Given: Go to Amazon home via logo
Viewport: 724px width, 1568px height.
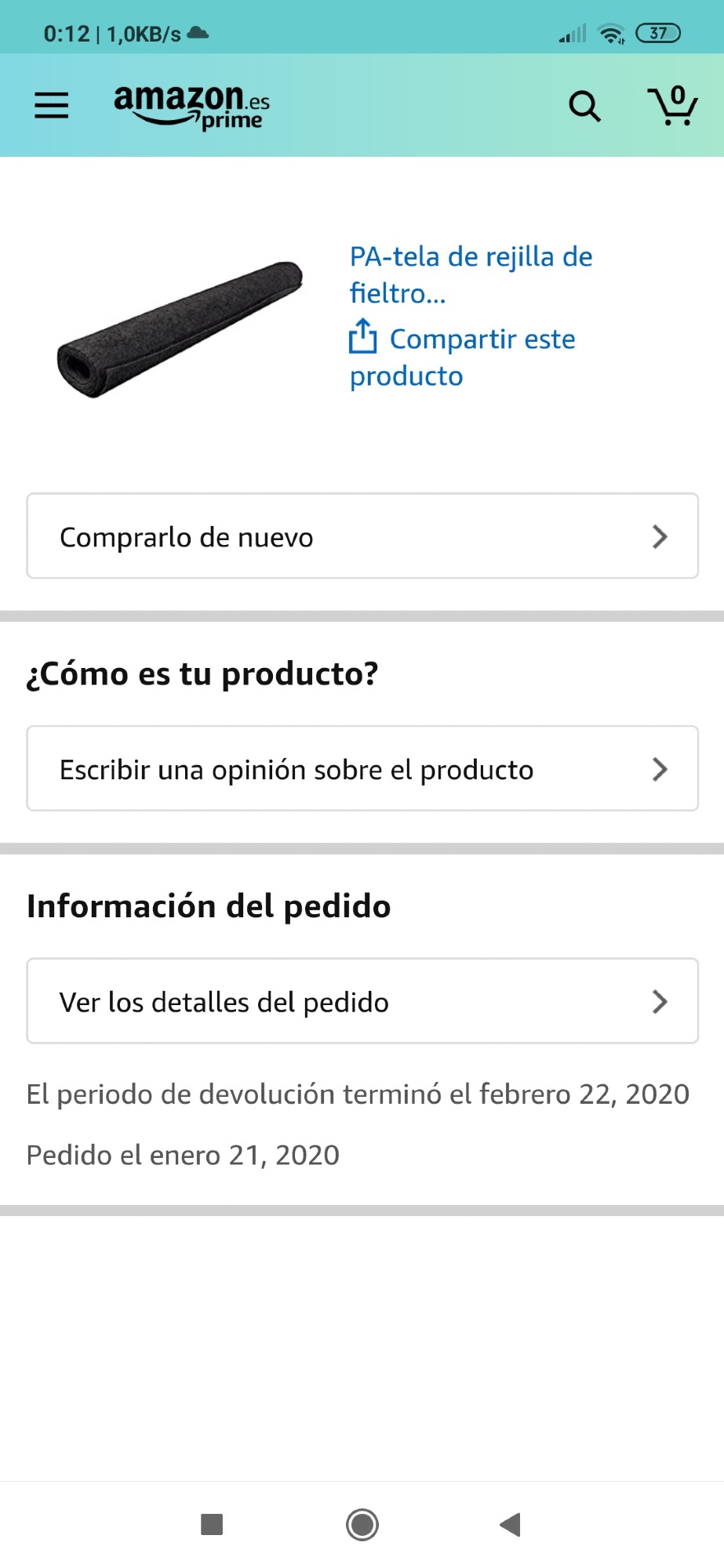Looking at the screenshot, I should [x=191, y=107].
